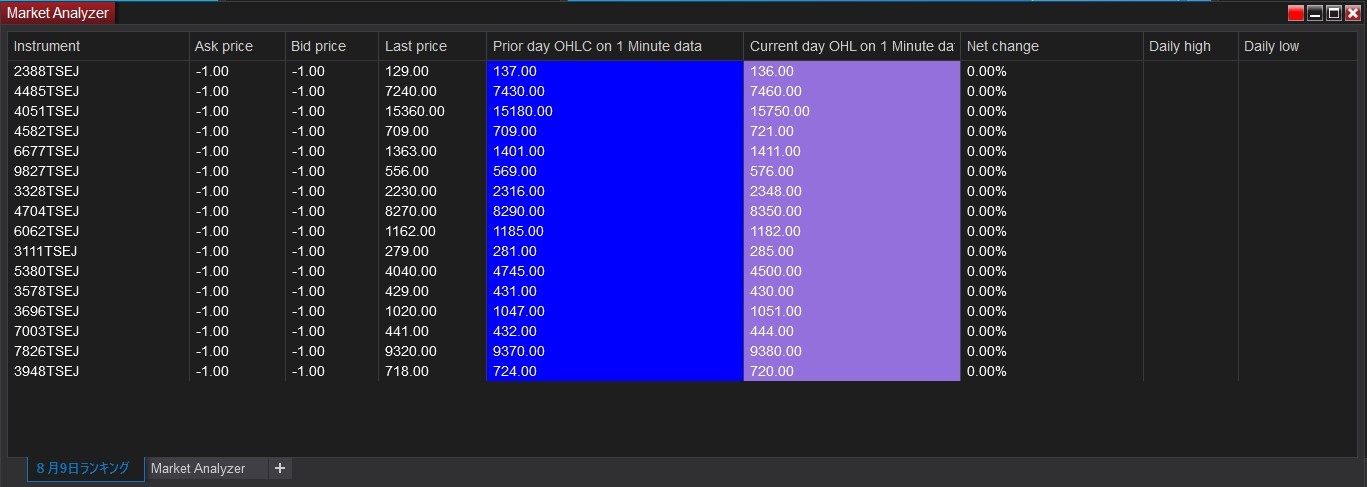1367x487 pixels.
Task: Select the 4051TSEJ instrument row
Action: 46,111
